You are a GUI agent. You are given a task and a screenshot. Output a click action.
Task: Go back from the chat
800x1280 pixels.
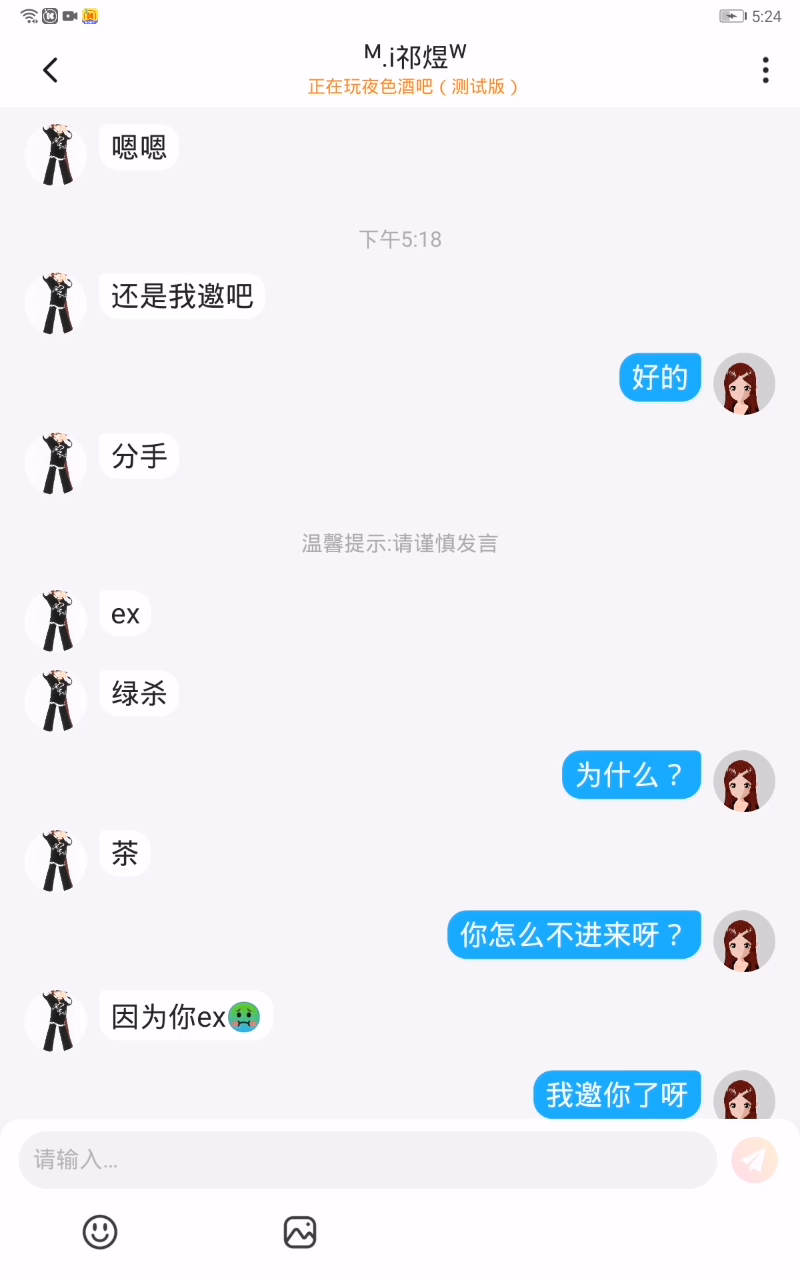click(x=50, y=70)
